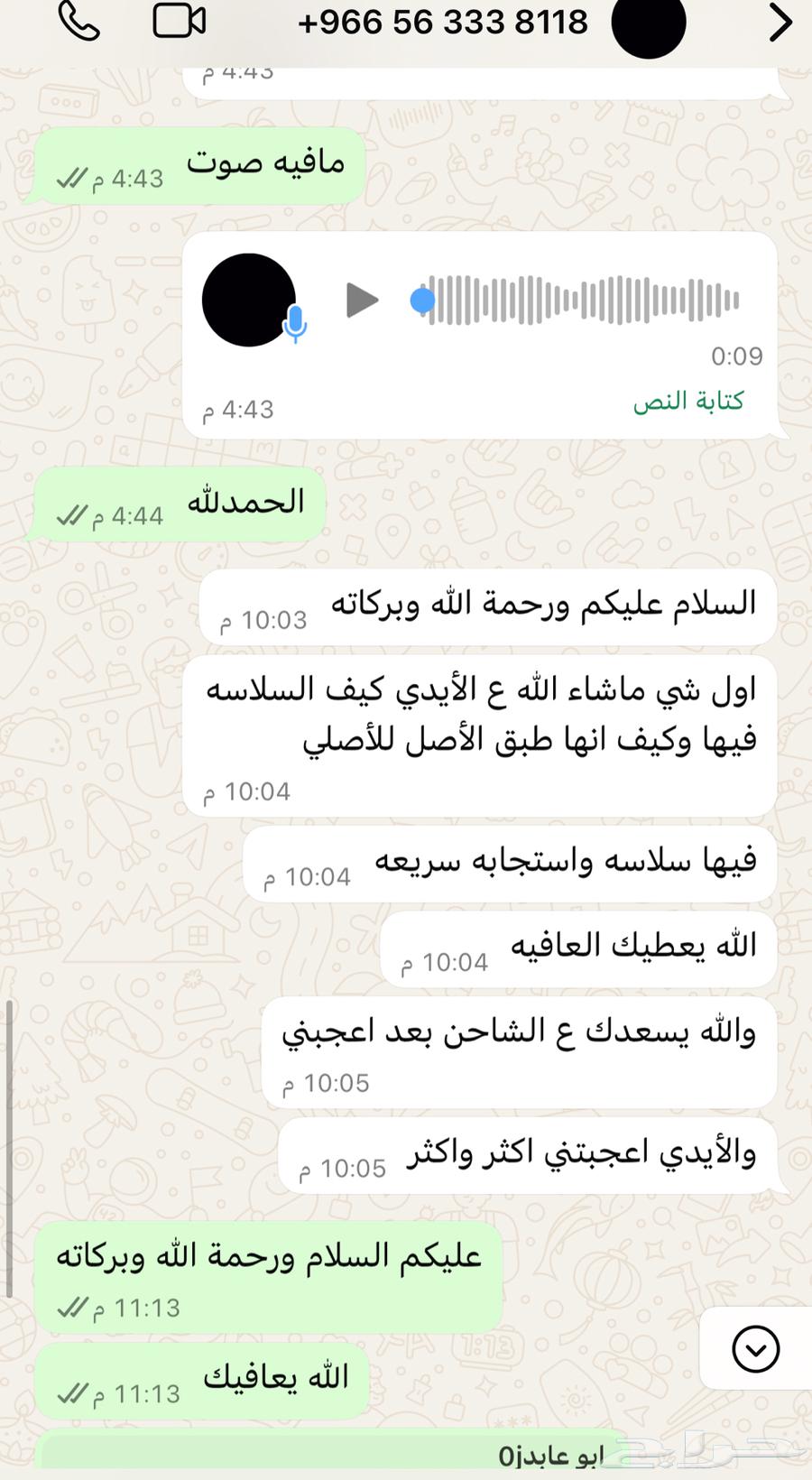812x1480 pixels.
Task: Tap كتابة النص to transcribe the voice note
Action: pyautogui.click(x=687, y=401)
